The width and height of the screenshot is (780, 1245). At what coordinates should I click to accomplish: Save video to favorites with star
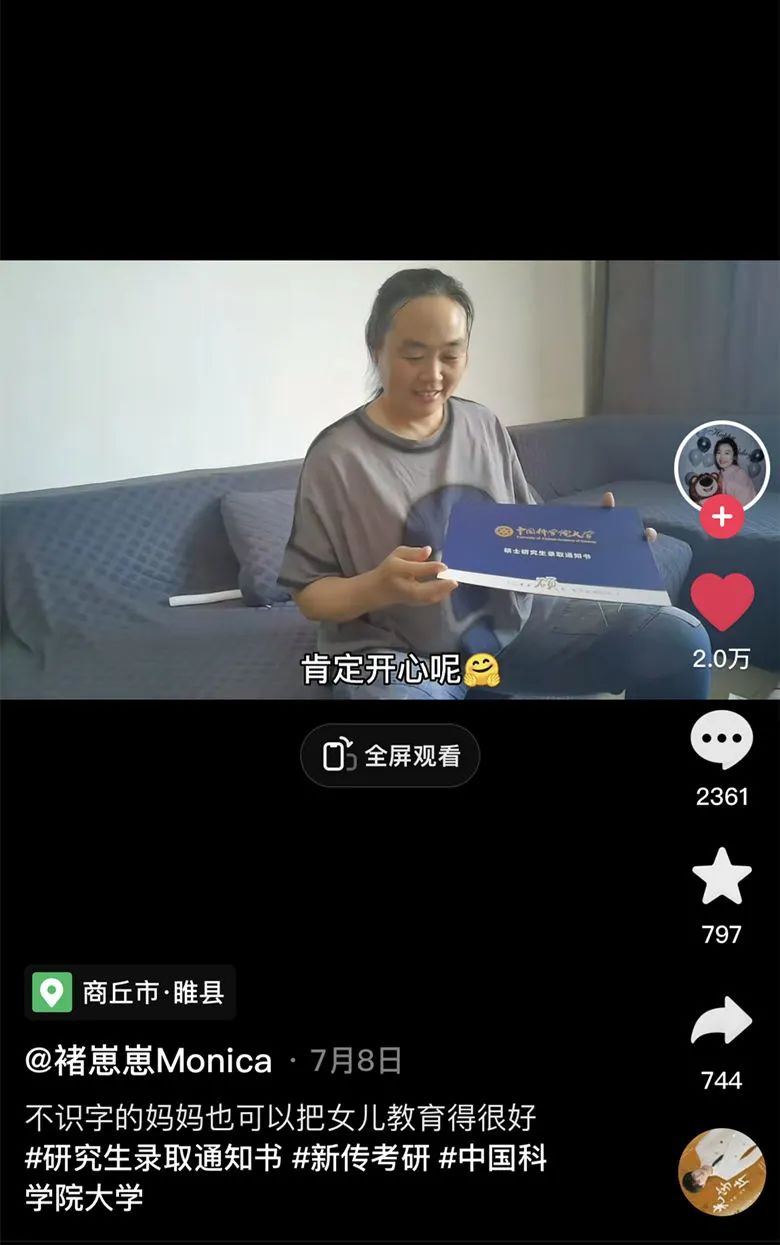(x=721, y=877)
